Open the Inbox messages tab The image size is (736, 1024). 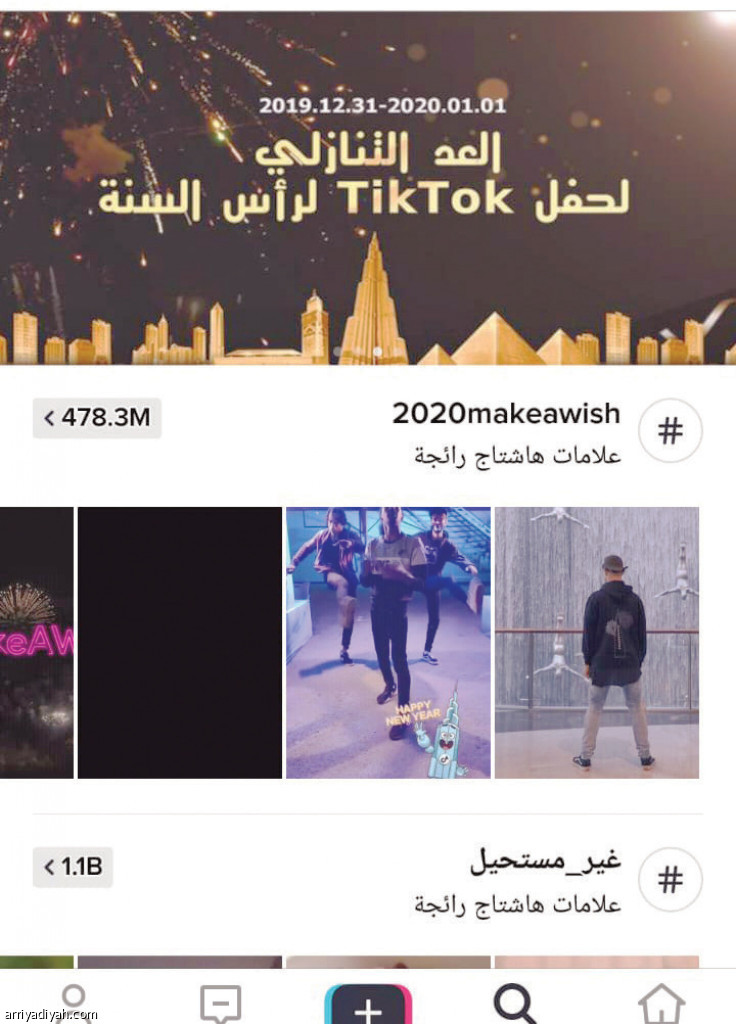pos(221,1003)
